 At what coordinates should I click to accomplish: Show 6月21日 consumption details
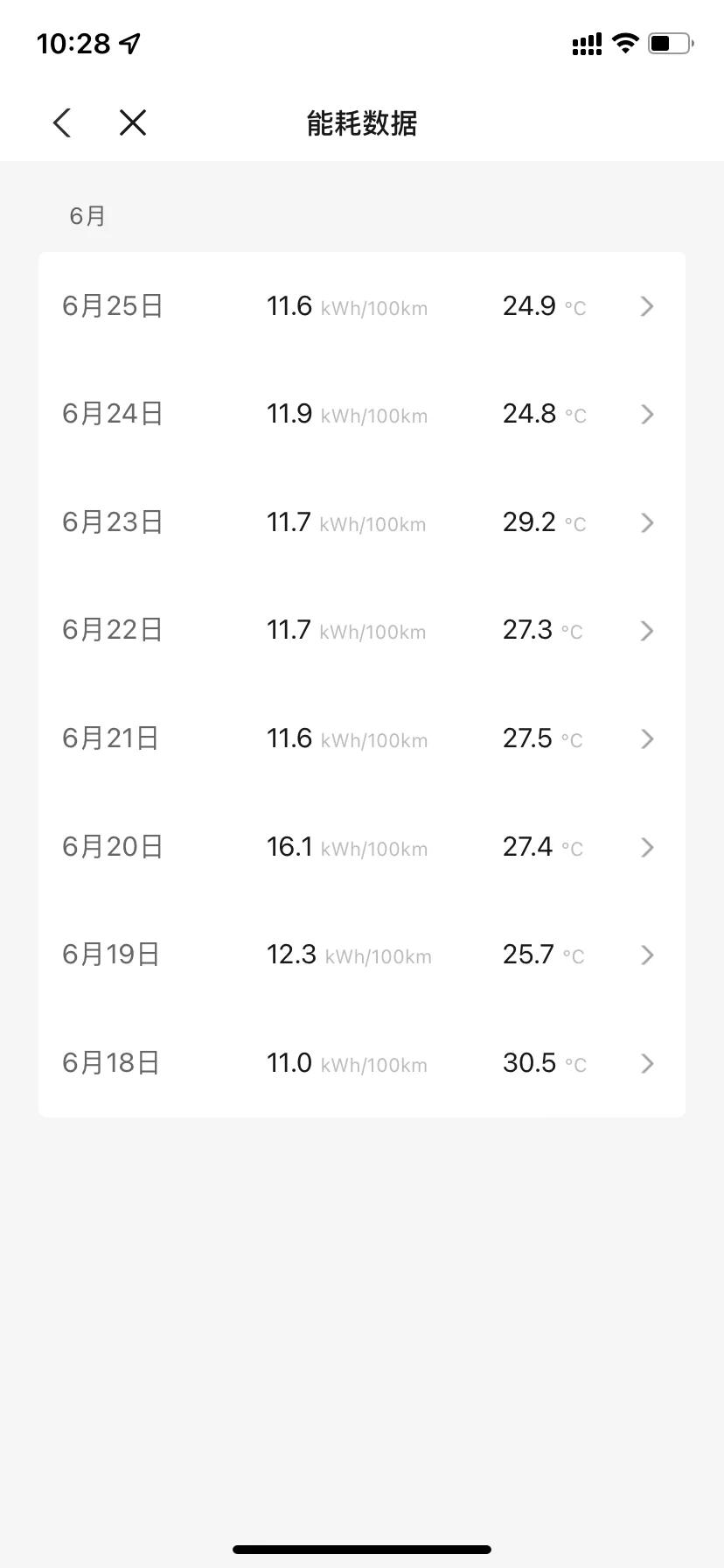pos(362,738)
